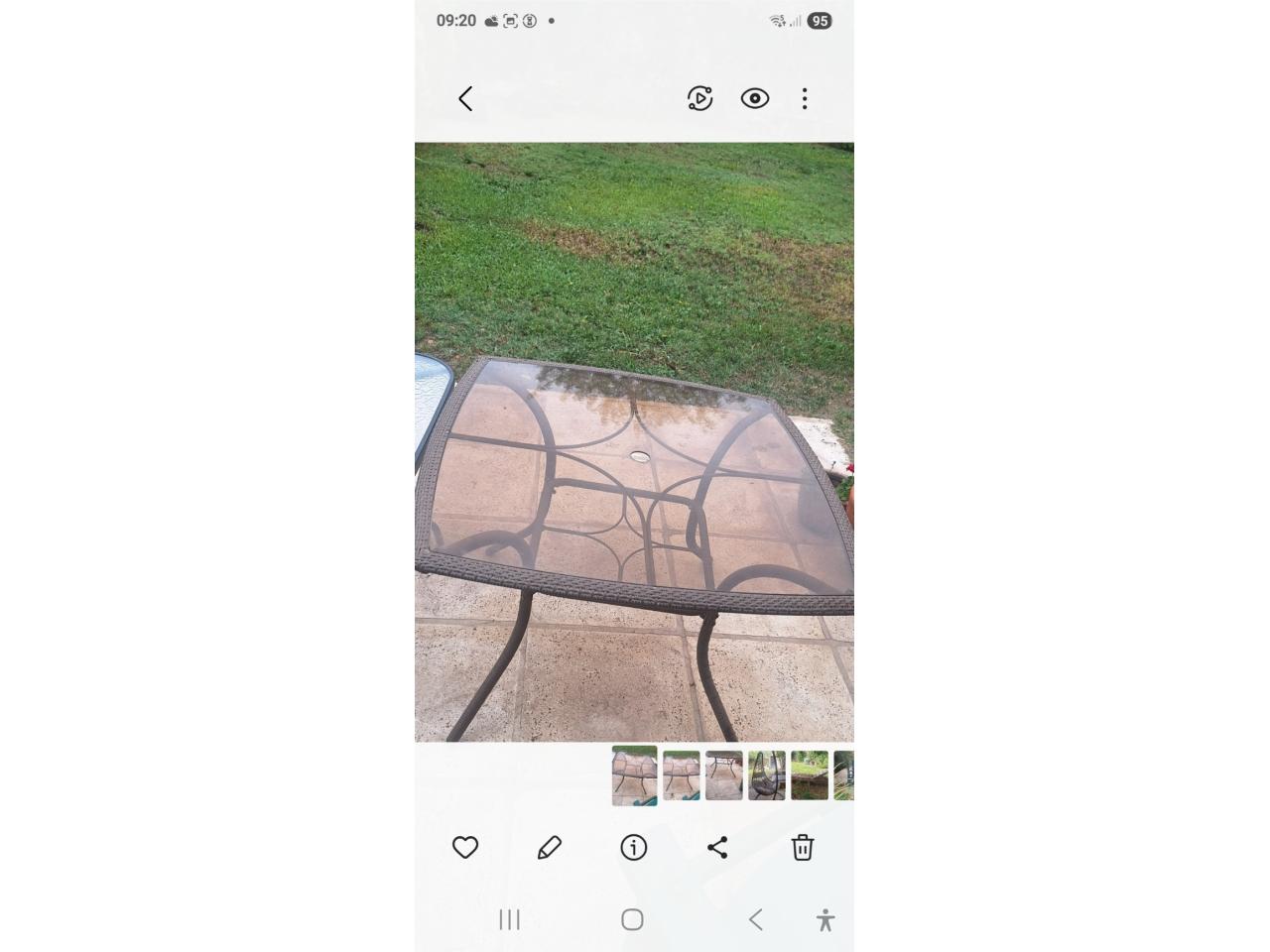Open recent apps from the navigation bar
The height and width of the screenshot is (952, 1270).
coord(509,919)
